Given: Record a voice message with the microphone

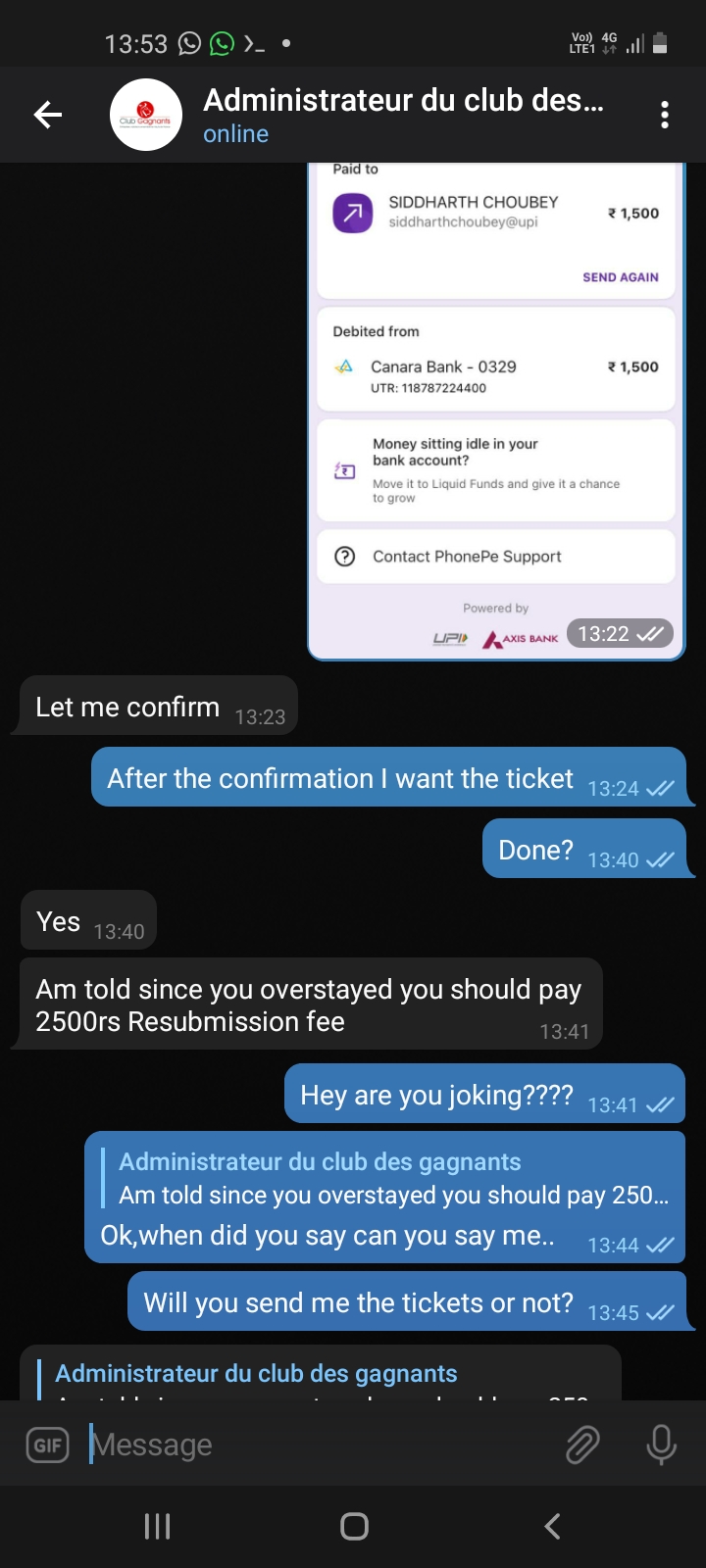Looking at the screenshot, I should tap(662, 1445).
